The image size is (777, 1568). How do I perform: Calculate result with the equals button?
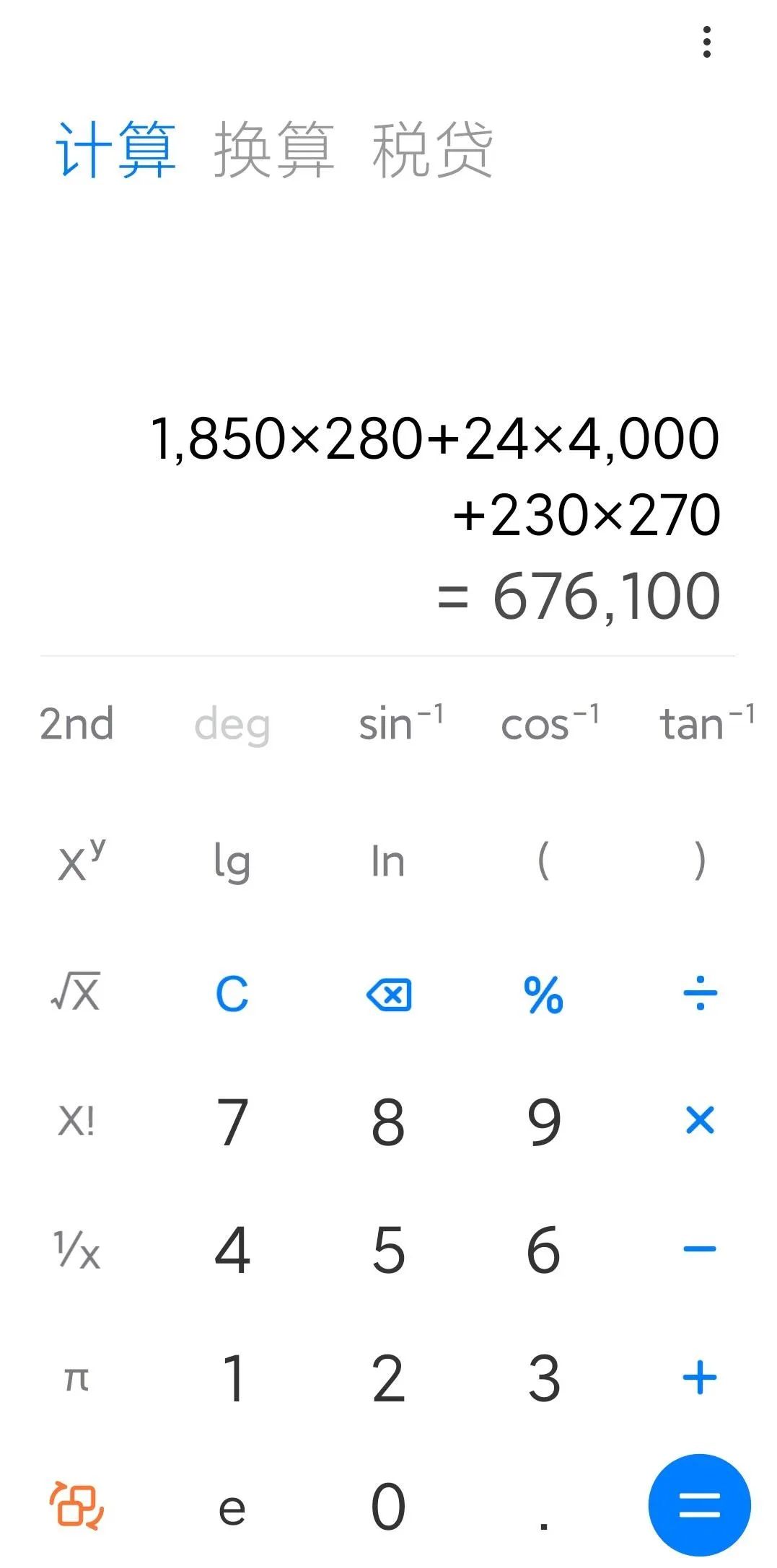click(x=699, y=1505)
